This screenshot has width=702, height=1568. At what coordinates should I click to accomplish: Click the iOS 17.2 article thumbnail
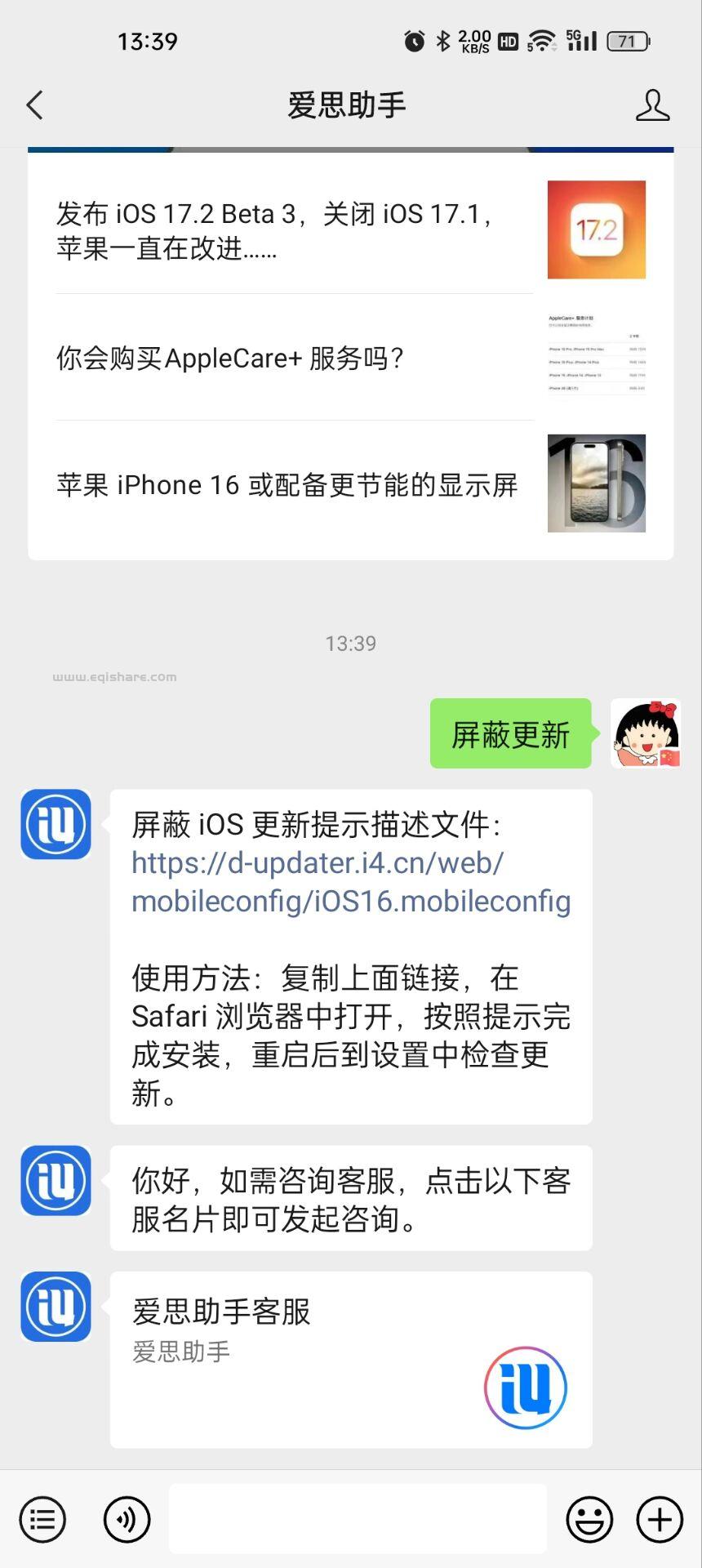coord(596,230)
